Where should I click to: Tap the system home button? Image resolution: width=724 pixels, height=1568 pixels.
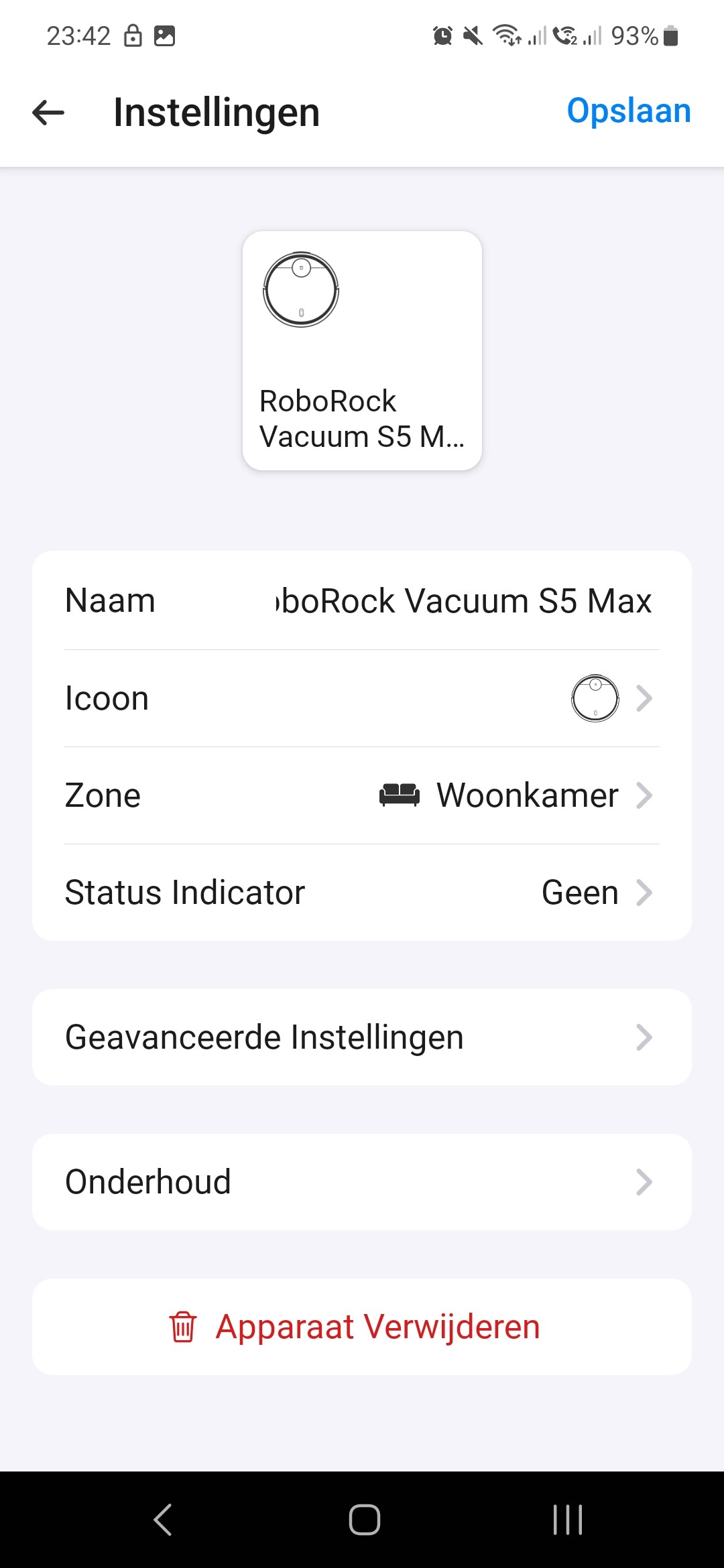point(364,1519)
